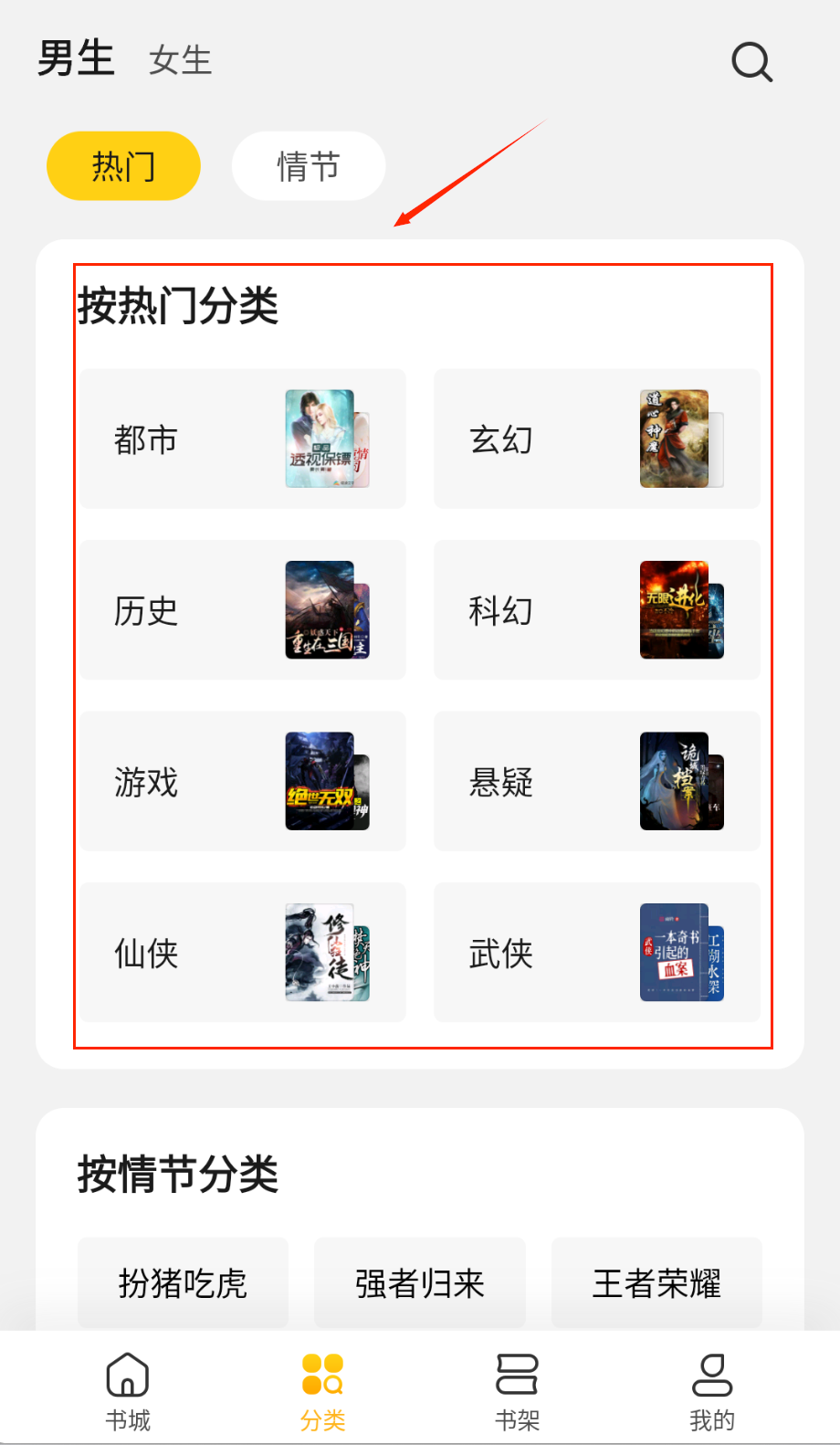
Task: Go to the 书城 tab
Action: coord(128,1391)
